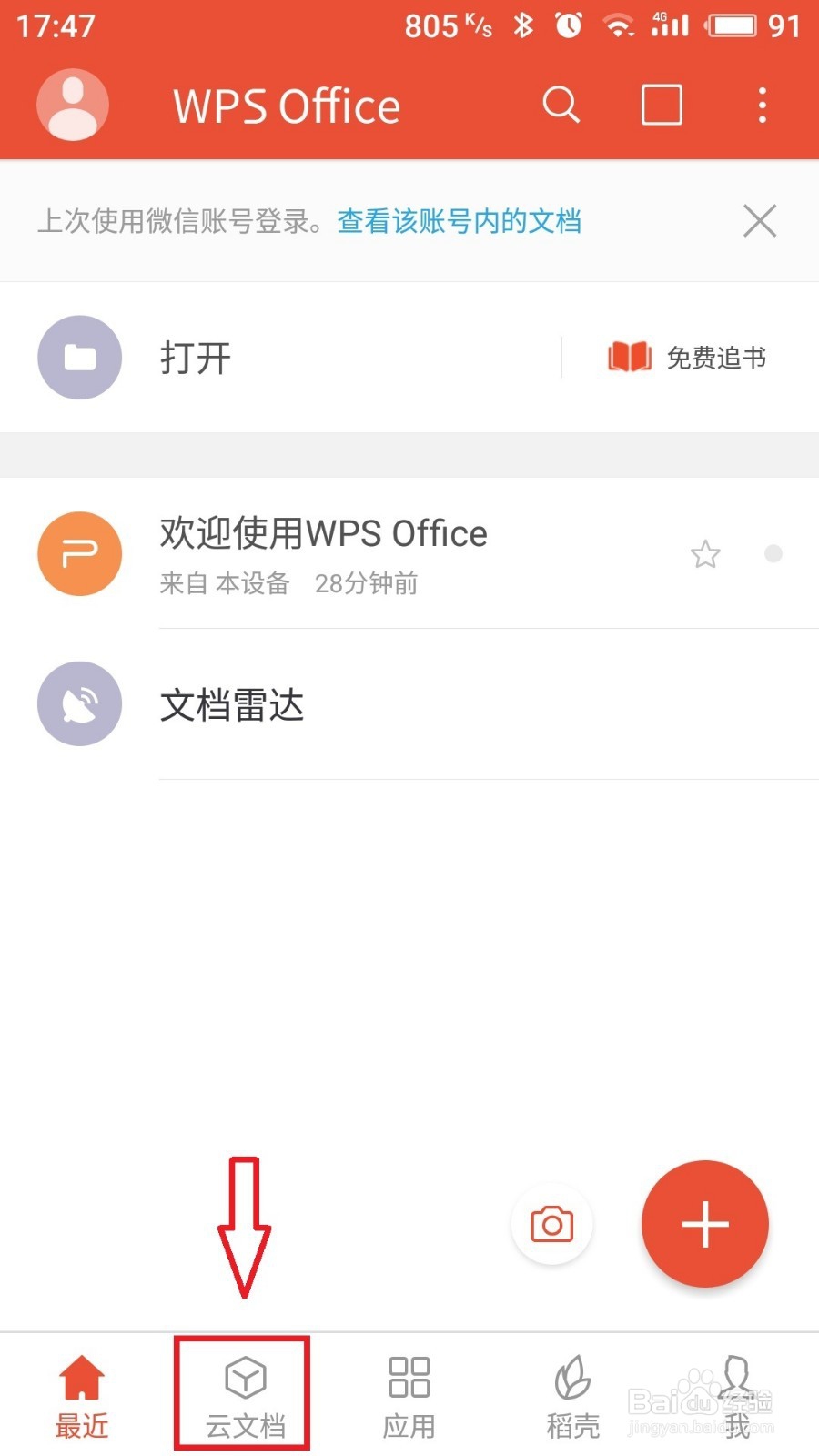Open 免费追书
This screenshot has height=1456, width=819.
click(688, 358)
